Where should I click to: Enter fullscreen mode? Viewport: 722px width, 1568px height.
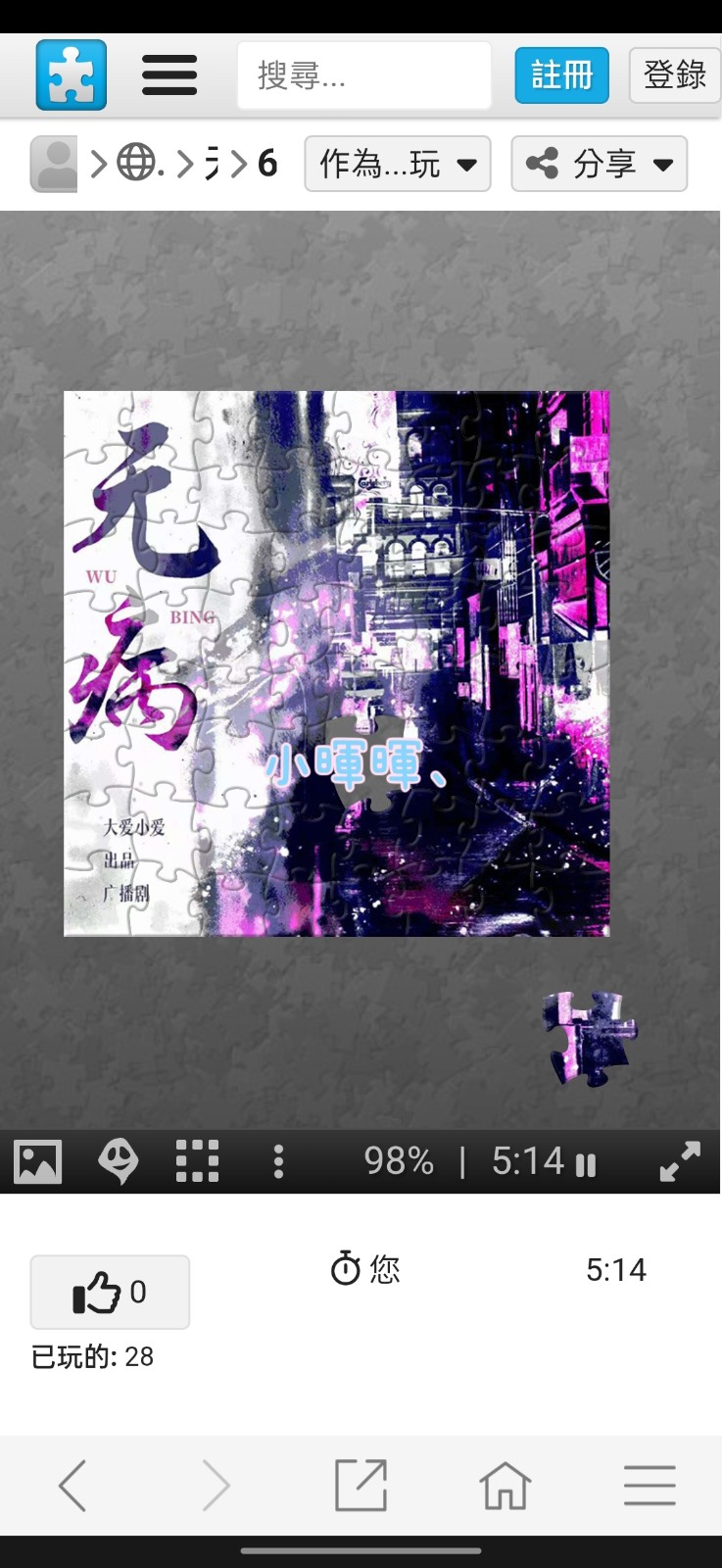(x=680, y=1162)
